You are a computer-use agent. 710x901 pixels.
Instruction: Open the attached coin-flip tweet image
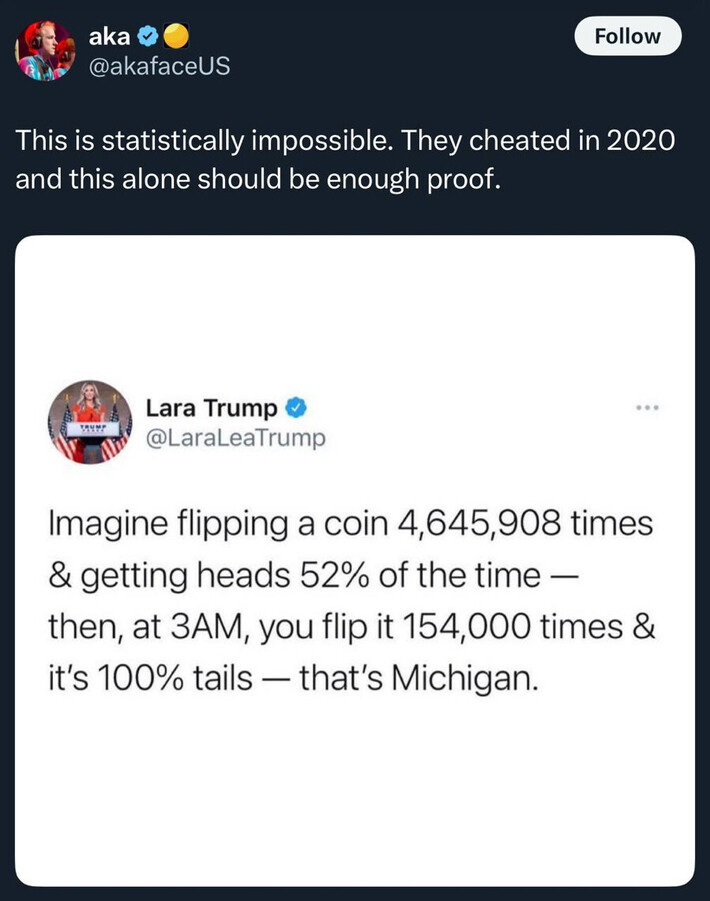(355, 560)
